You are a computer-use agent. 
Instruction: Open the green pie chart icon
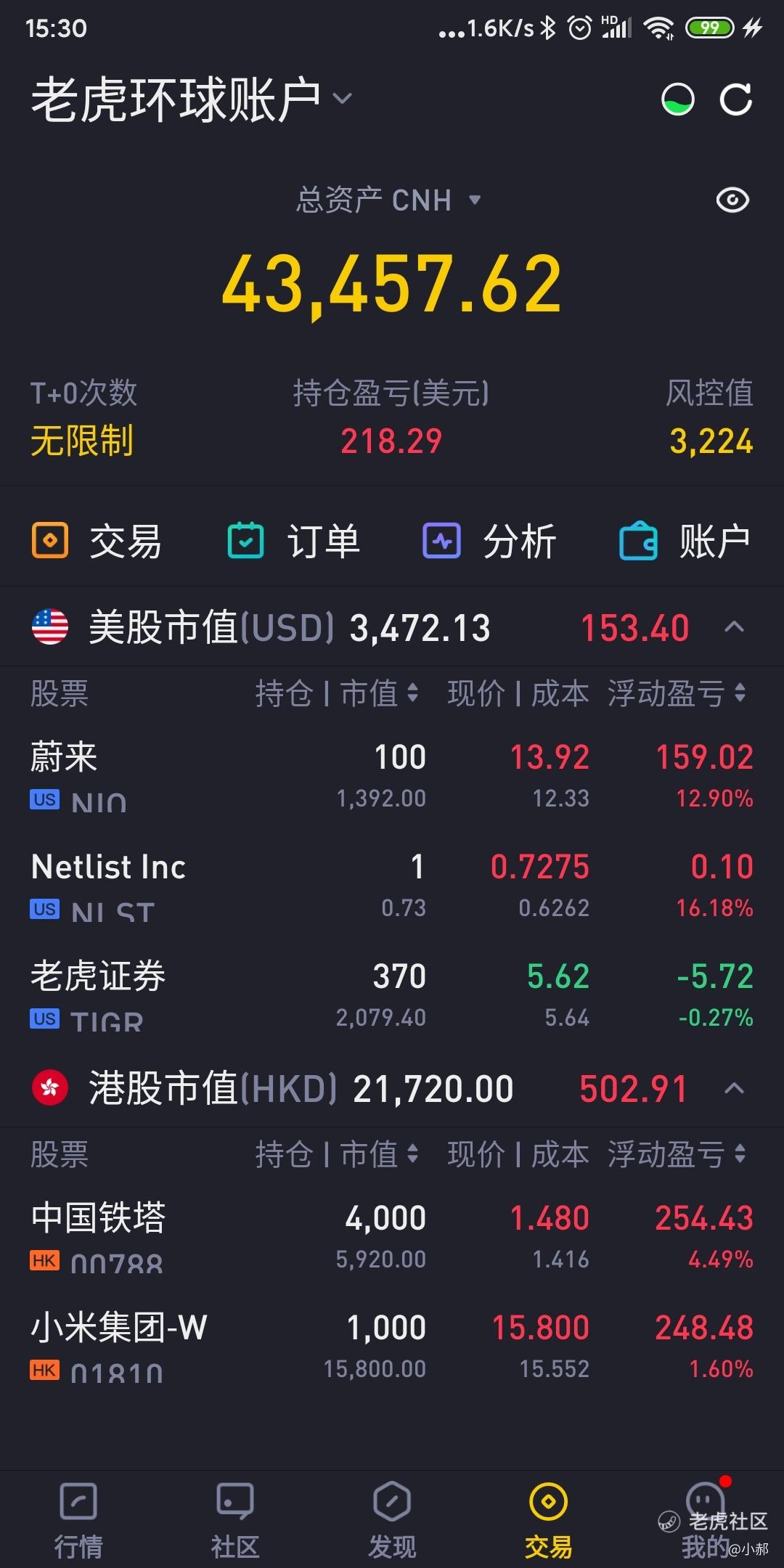(x=678, y=99)
